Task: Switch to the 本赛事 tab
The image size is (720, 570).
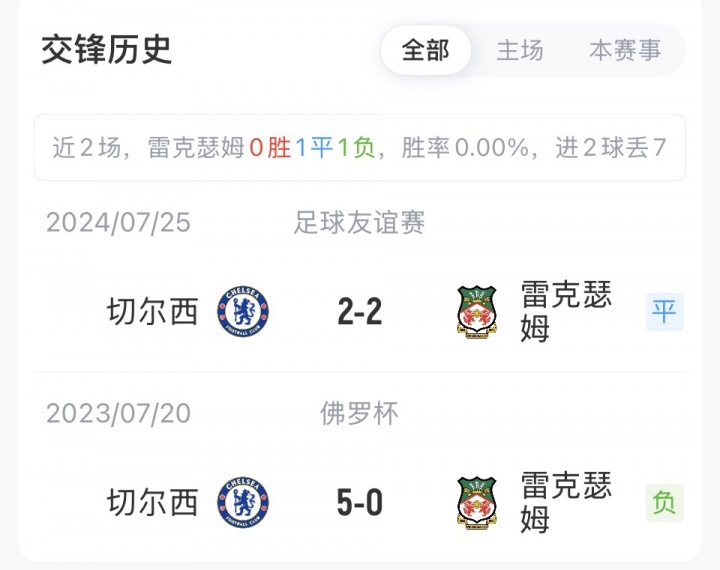Action: click(625, 50)
